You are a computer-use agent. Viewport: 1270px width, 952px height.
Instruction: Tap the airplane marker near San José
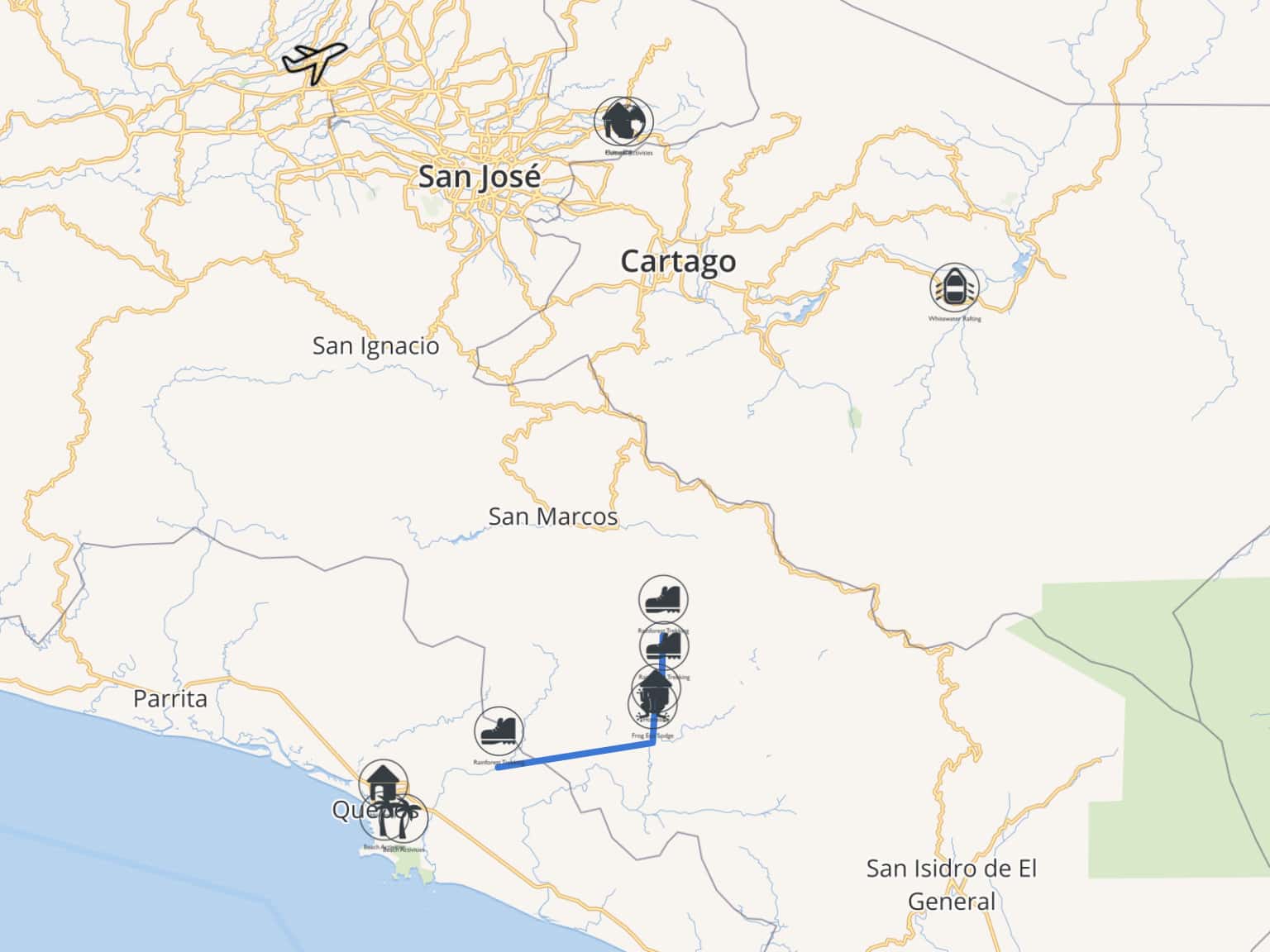pos(313,62)
